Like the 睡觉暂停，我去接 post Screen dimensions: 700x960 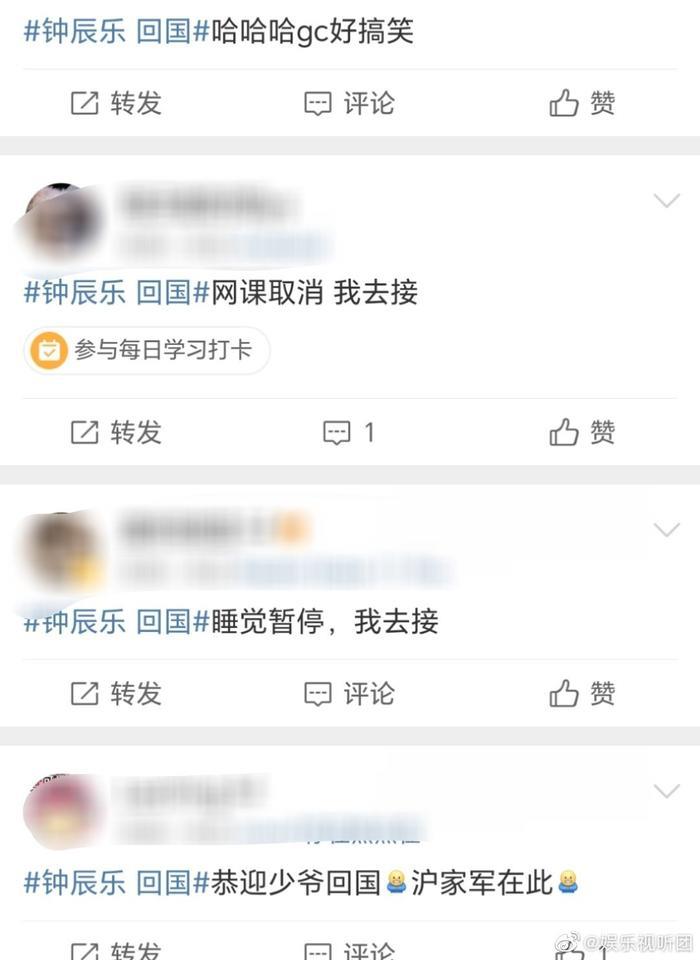coord(582,693)
